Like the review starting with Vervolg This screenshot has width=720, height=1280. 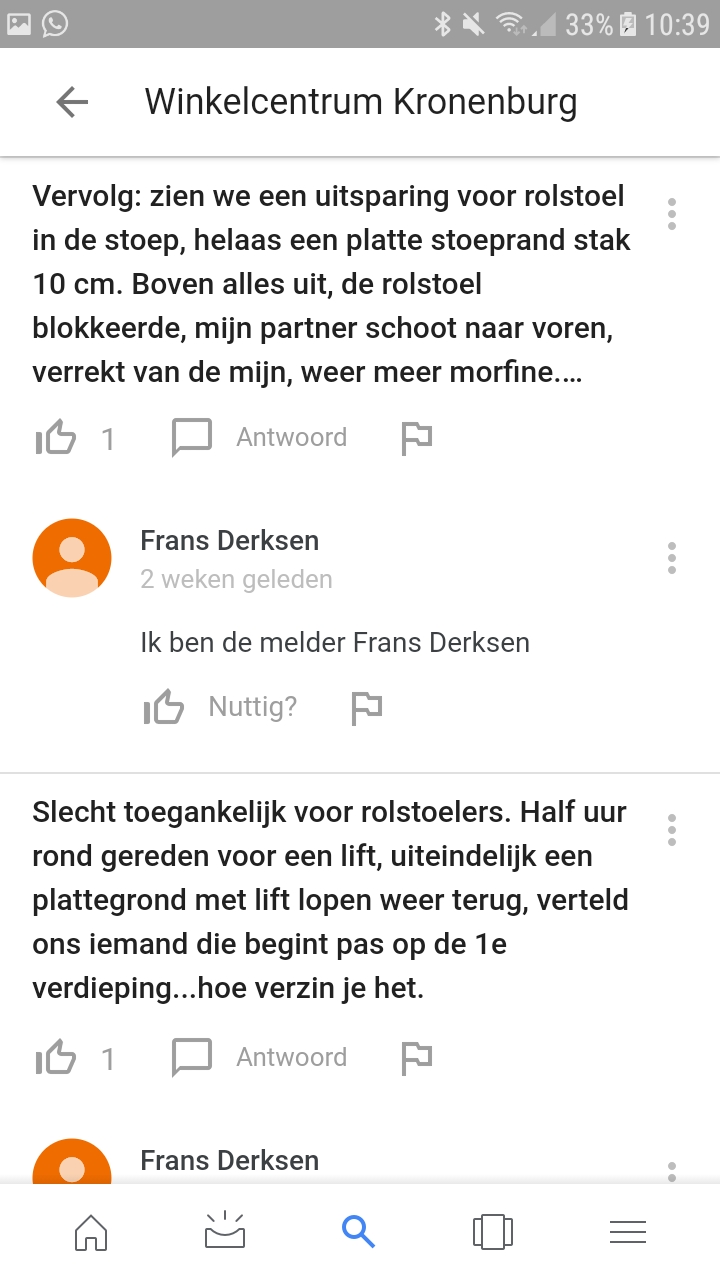[56, 438]
